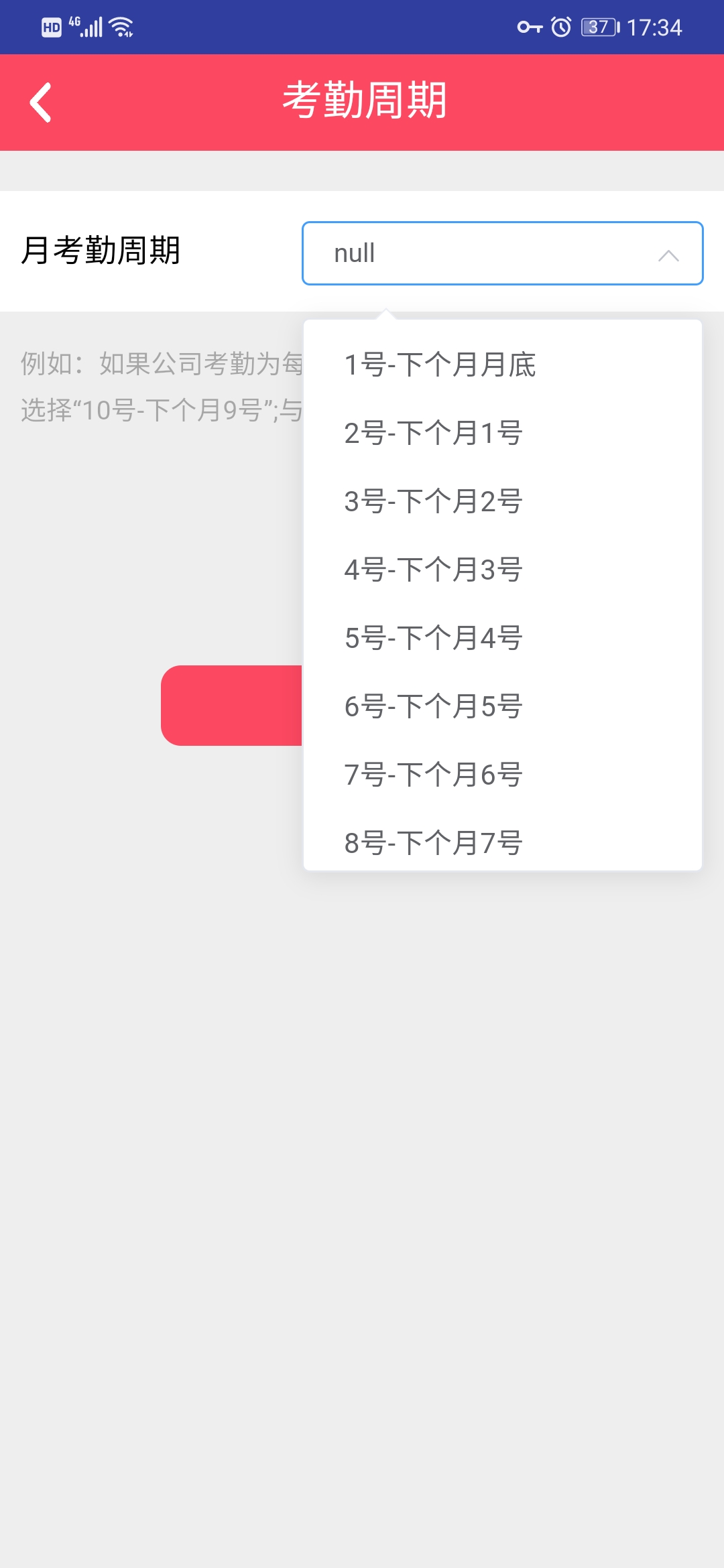Tap the clock showing 17:34

654,27
